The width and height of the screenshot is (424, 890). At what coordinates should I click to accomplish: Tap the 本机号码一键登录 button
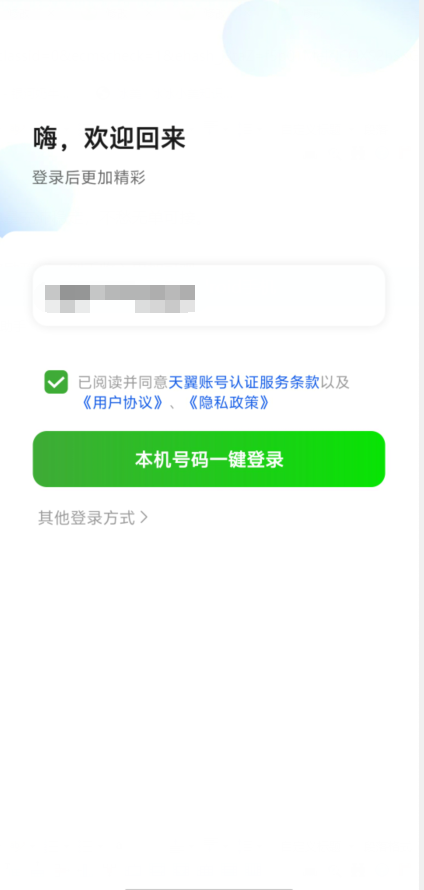pyautogui.click(x=209, y=459)
